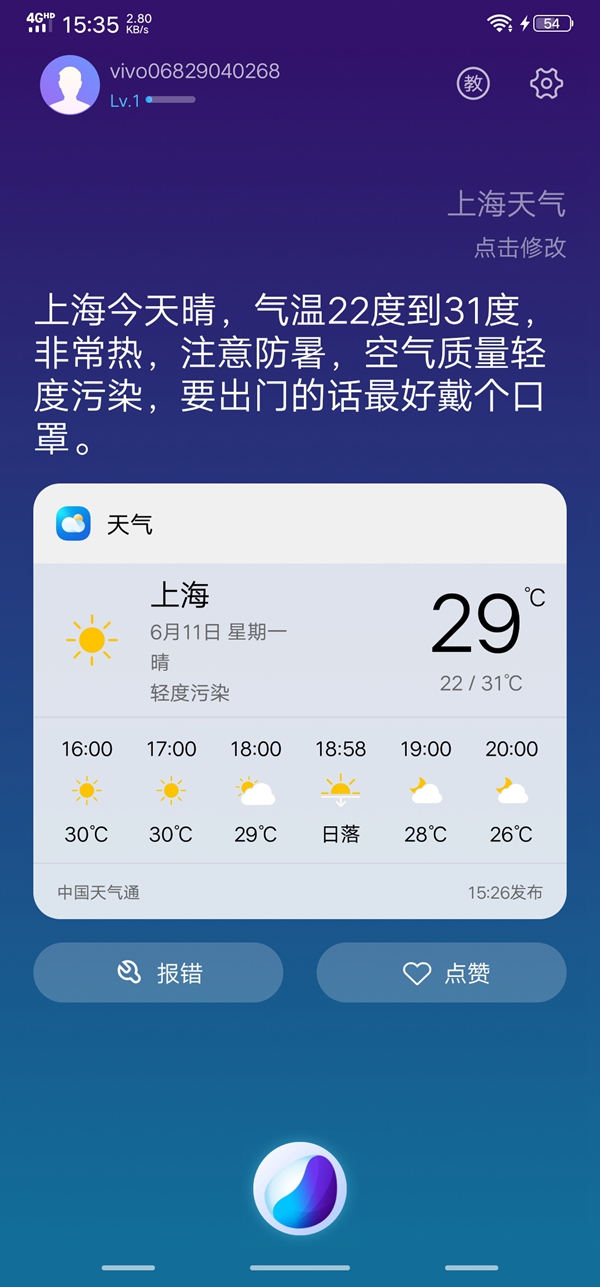Screen dimensions: 600x1287
Task: Open the settings gear
Action: pyautogui.click(x=546, y=84)
